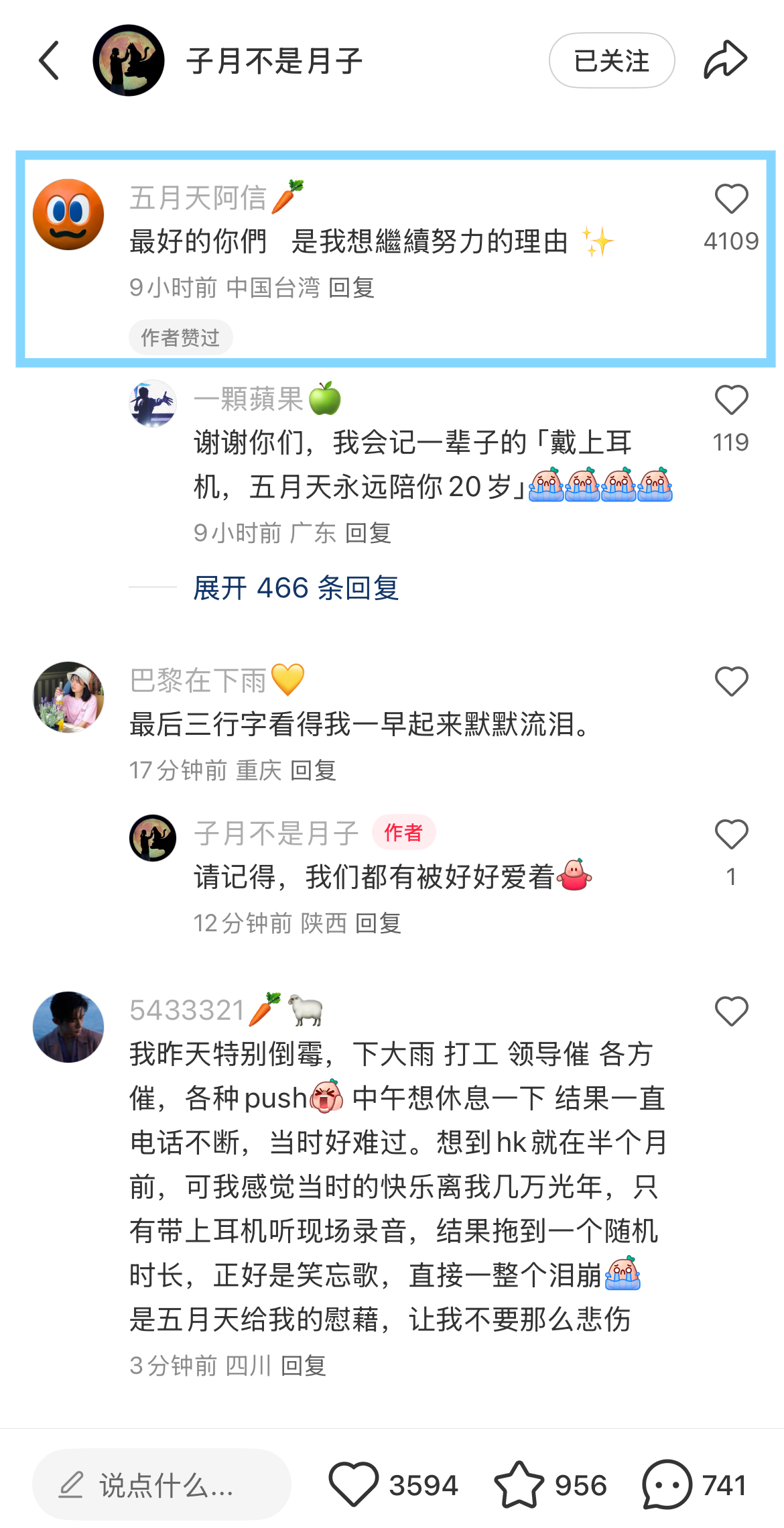Screen dimensions: 784x1528
Task: Share this post via the arrow icon
Action: pyautogui.click(x=725, y=60)
